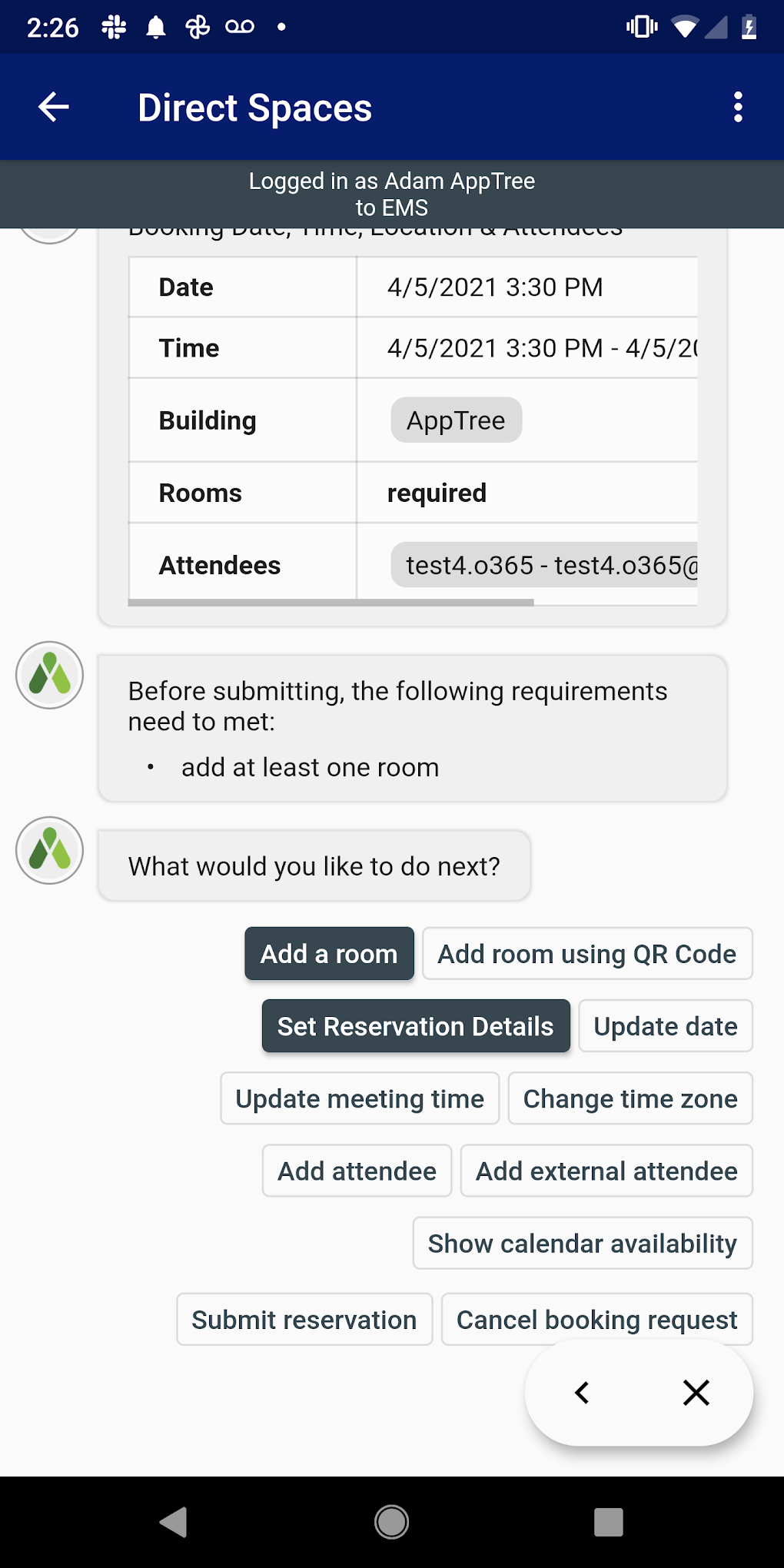Tap the test4.o365 attendee chip
The width and height of the screenshot is (784, 1568).
544,565
